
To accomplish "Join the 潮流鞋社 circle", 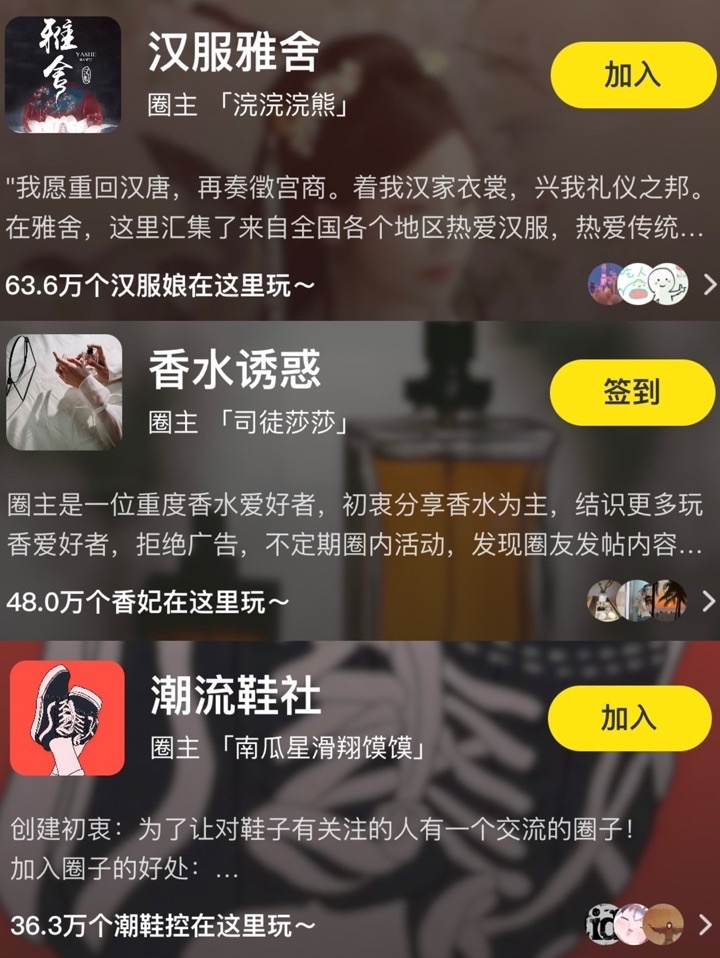I will point(628,717).
